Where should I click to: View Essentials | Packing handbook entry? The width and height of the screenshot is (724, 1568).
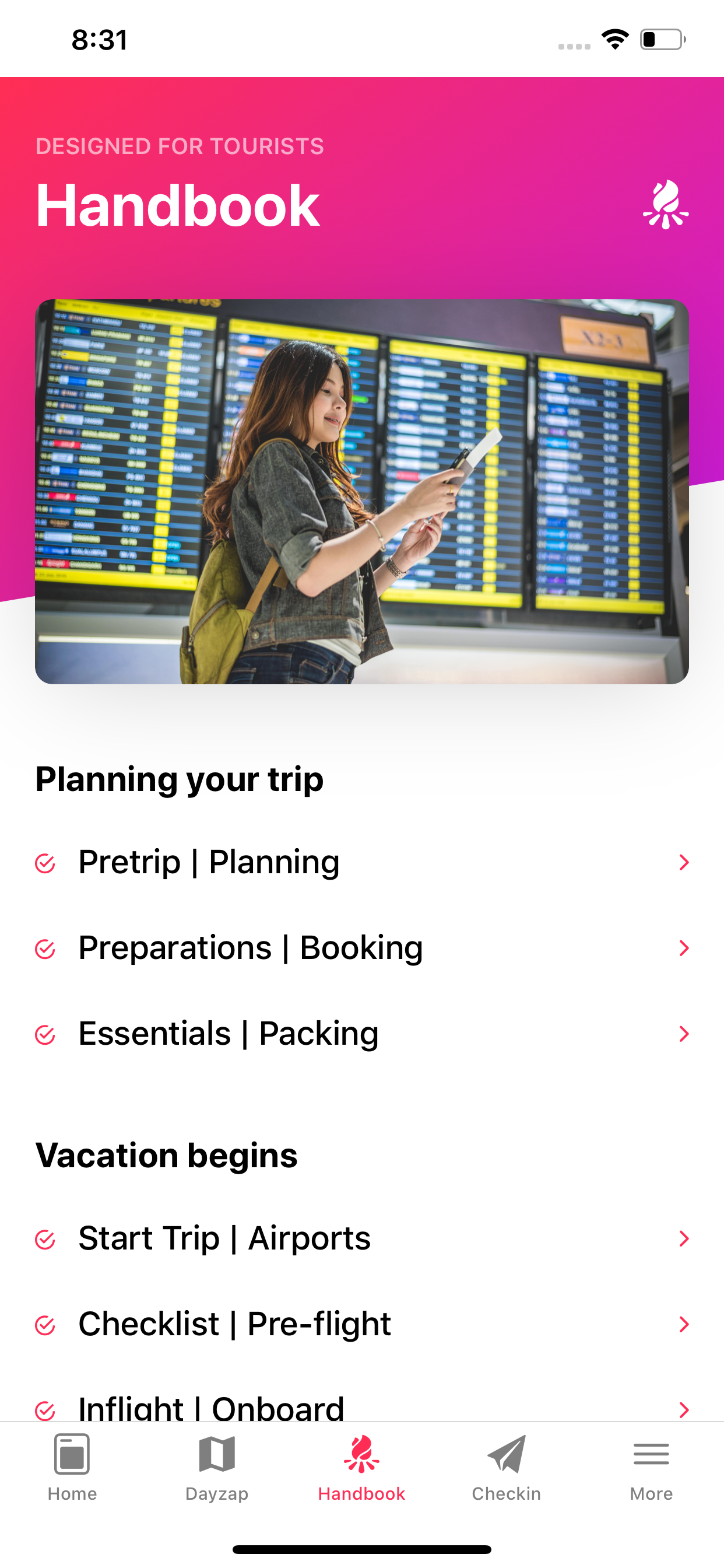click(x=361, y=1034)
